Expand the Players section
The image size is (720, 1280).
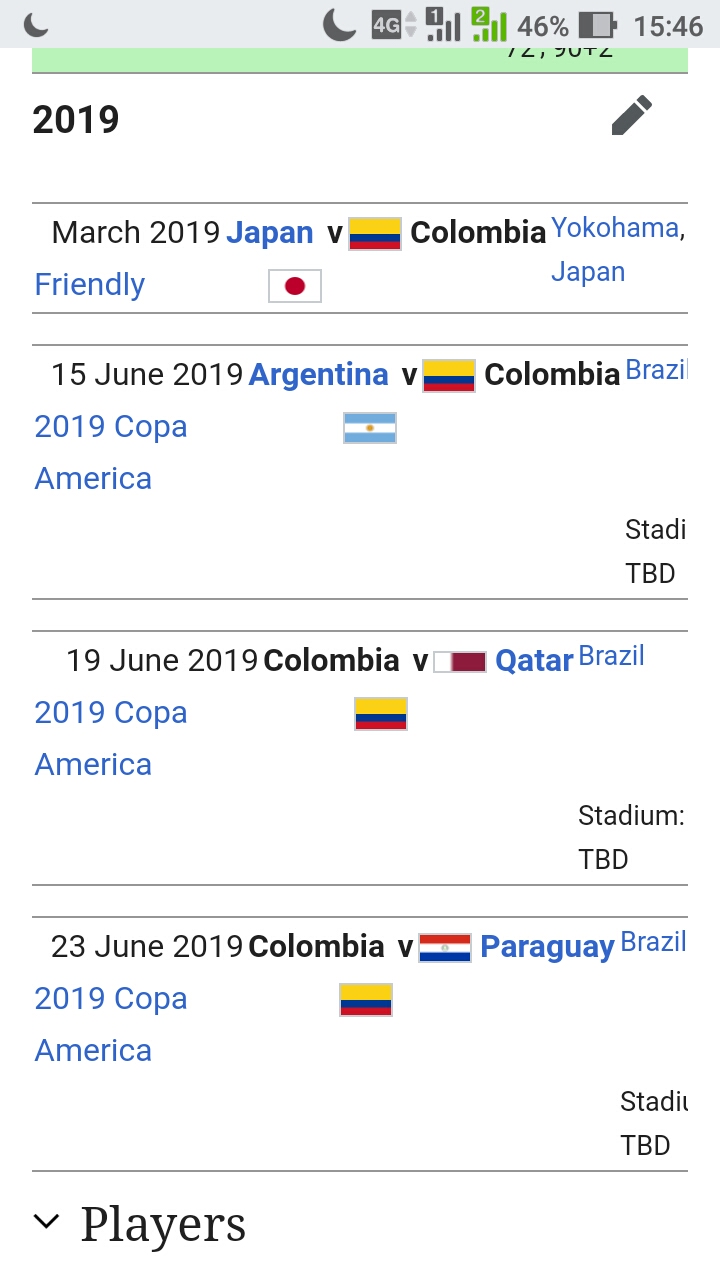pos(140,1224)
